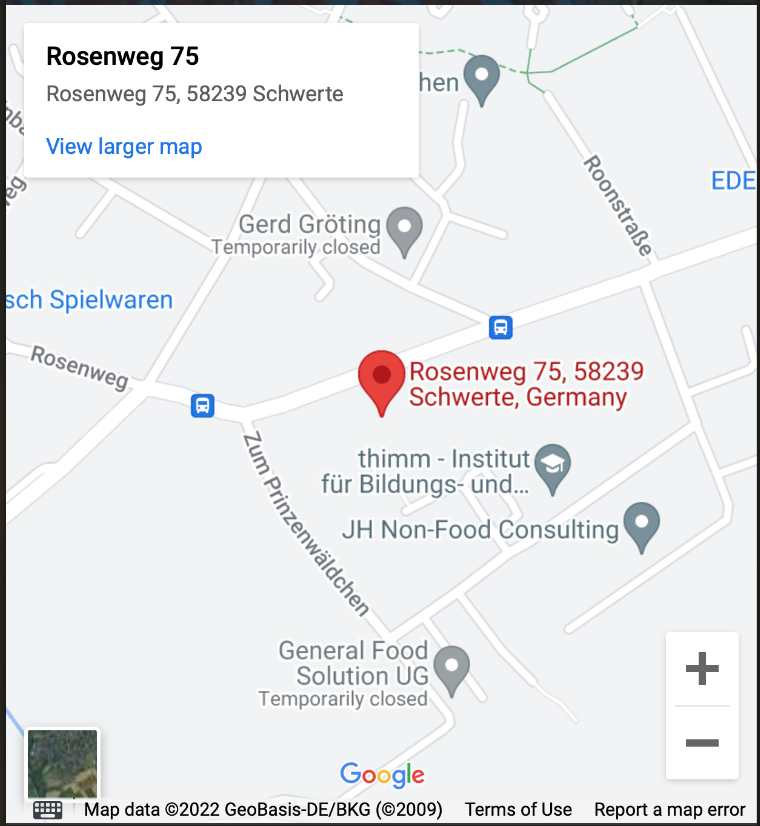
Task: Open Terms of Use
Action: click(518, 809)
